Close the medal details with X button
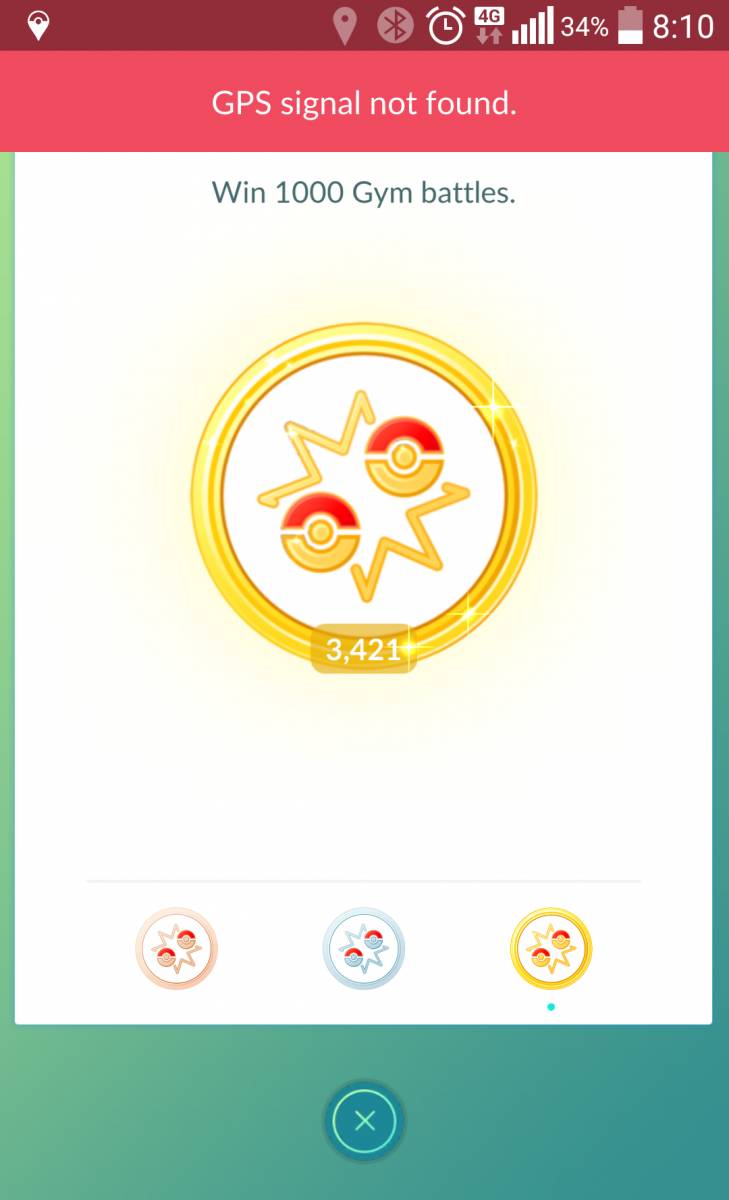The width and height of the screenshot is (729, 1200). point(364,1120)
